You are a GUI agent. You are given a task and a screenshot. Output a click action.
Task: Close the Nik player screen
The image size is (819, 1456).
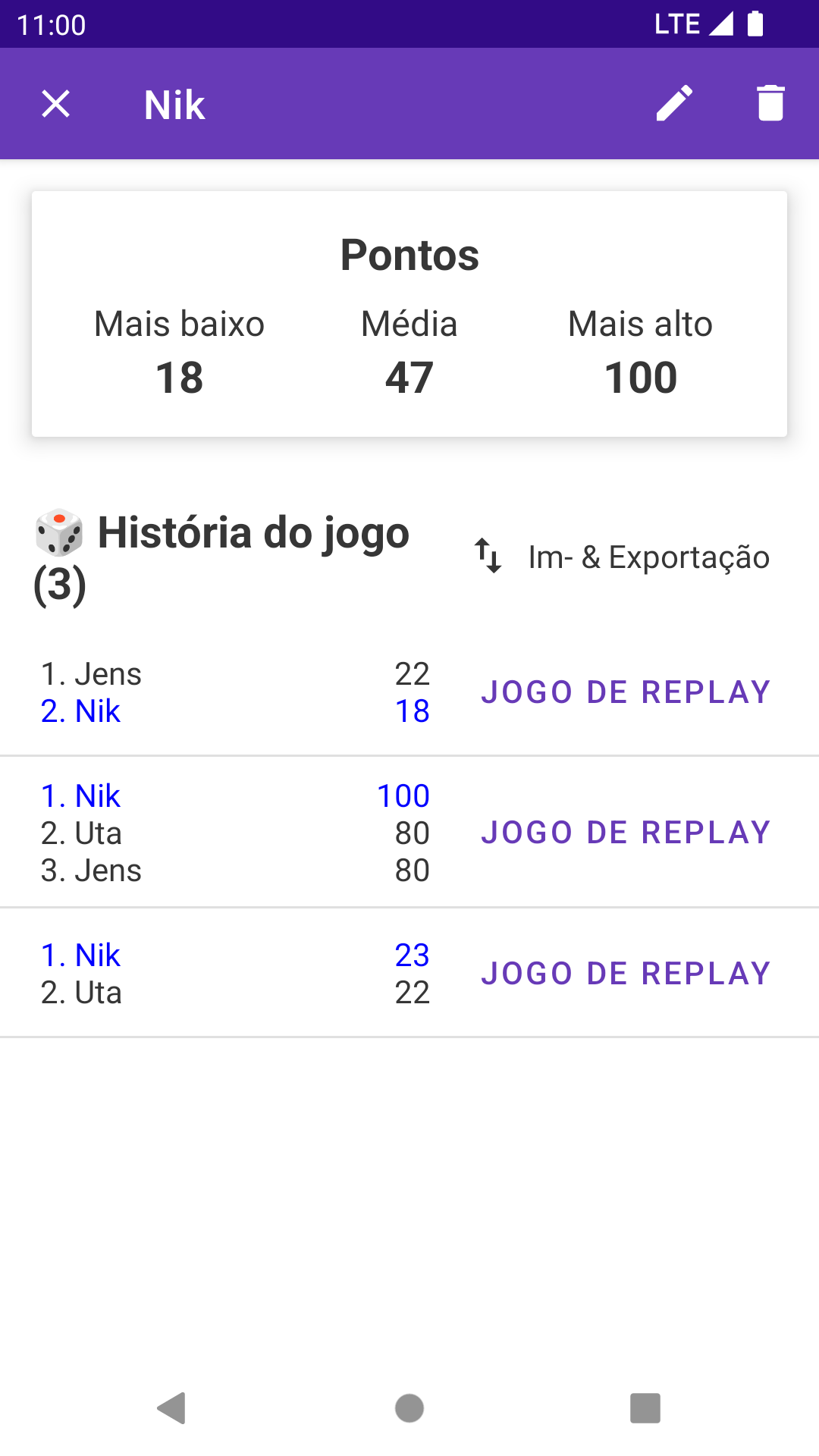point(55,104)
